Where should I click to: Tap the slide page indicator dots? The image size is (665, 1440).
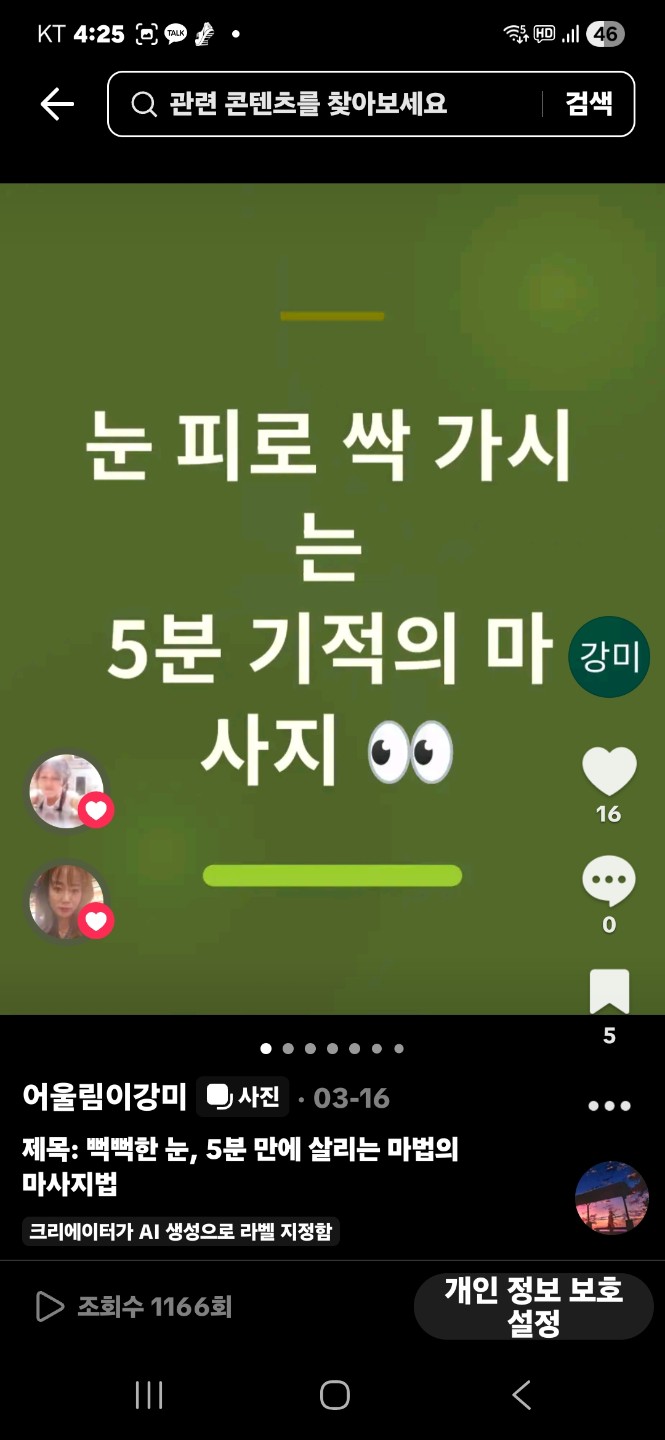click(x=332, y=1049)
